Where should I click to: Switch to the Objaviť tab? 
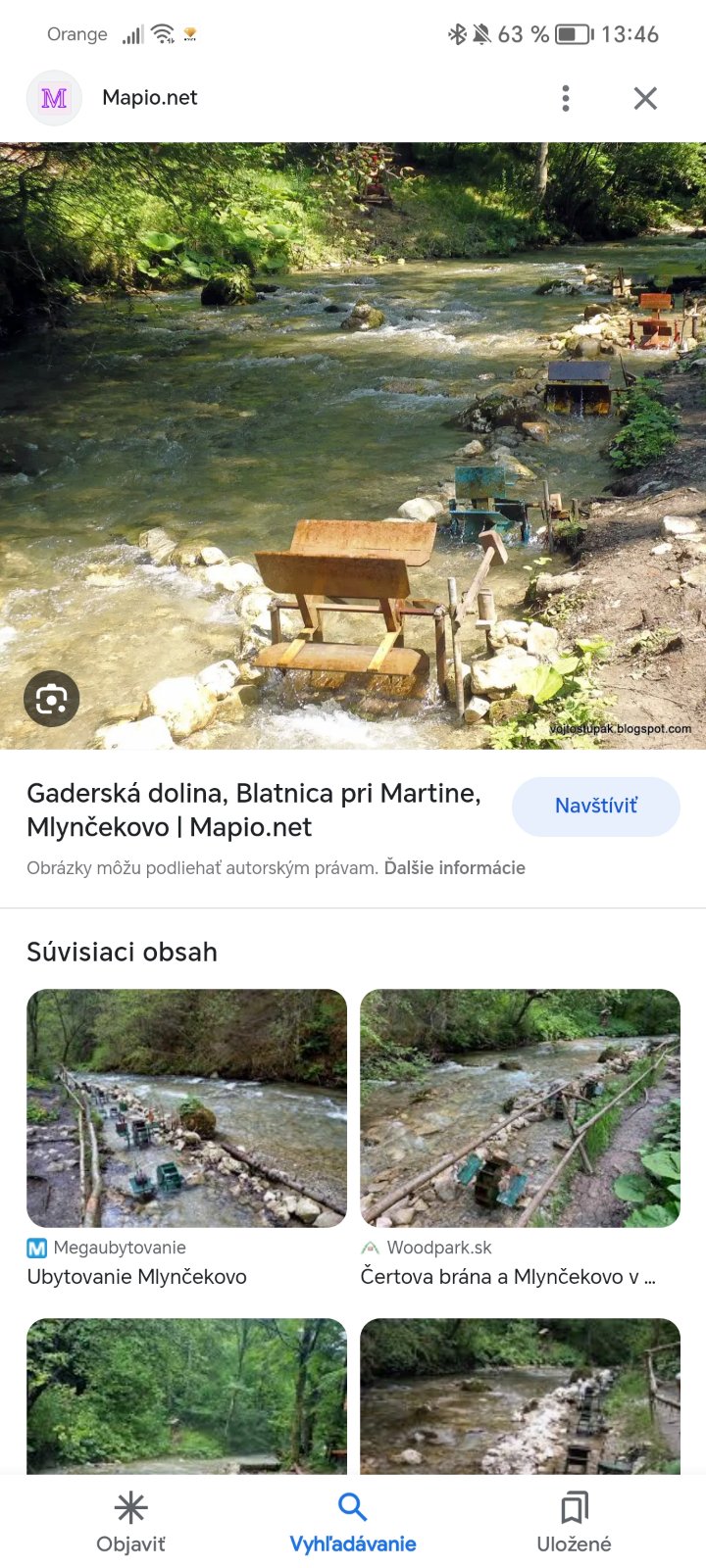pos(130,1523)
